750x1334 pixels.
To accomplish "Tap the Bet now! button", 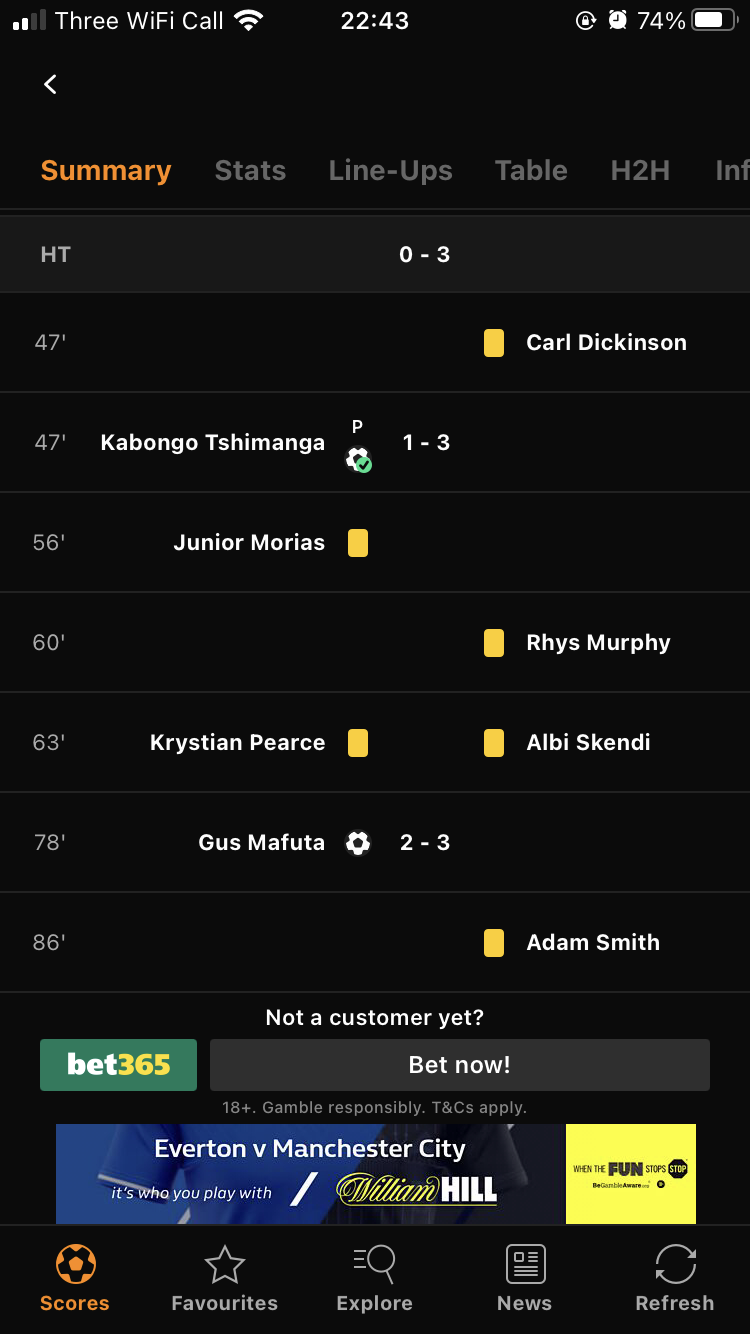I will pyautogui.click(x=460, y=1065).
